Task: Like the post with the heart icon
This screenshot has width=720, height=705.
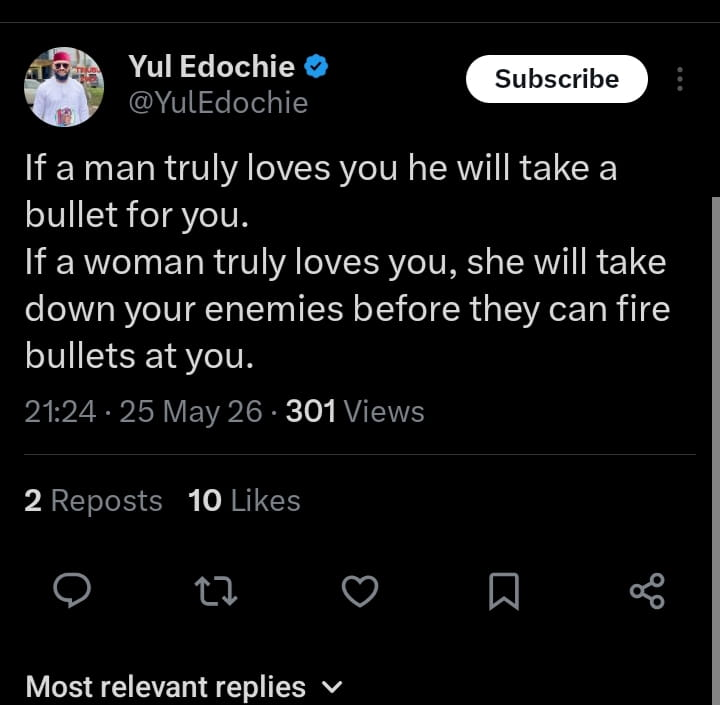Action: pyautogui.click(x=360, y=591)
